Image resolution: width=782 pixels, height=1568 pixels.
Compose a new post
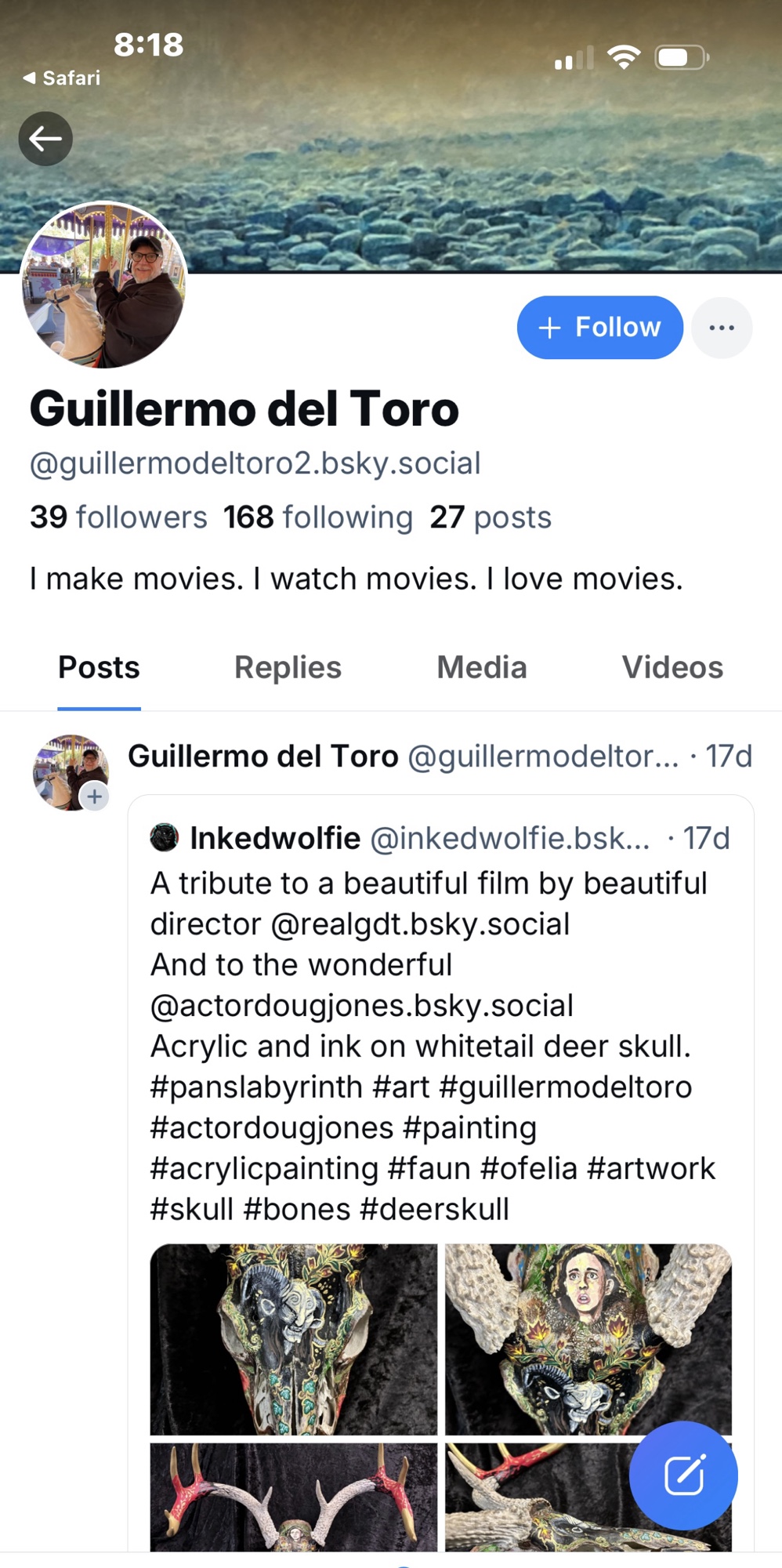682,1475
